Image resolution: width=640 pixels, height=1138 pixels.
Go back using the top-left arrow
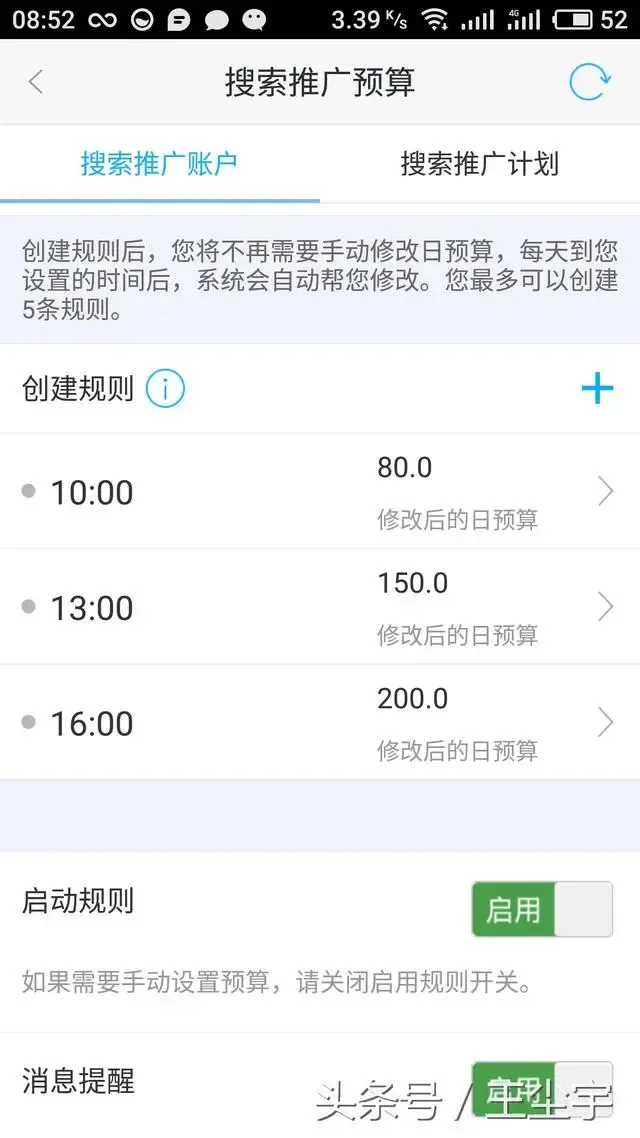click(x=36, y=82)
